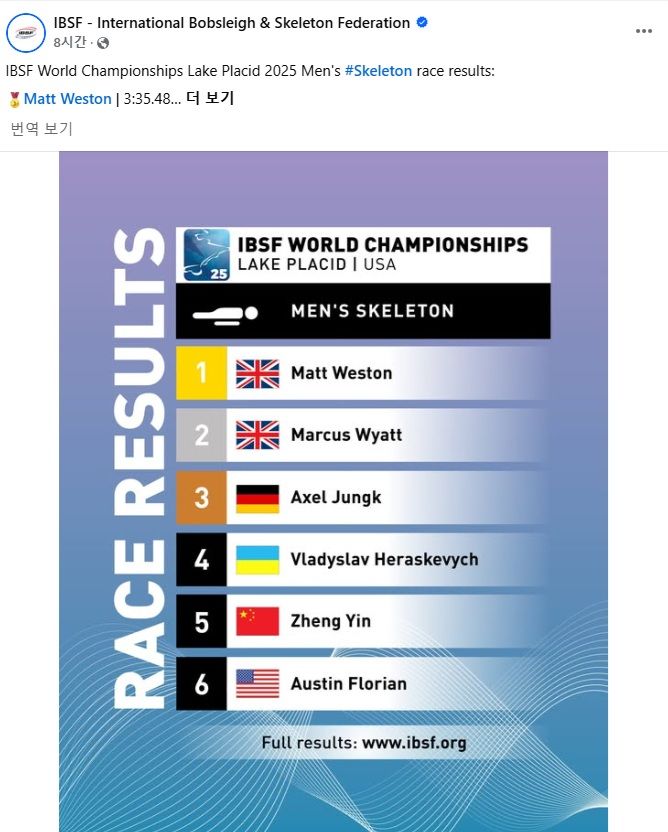
Task: Open the #Skeleton hashtag
Action: tap(378, 70)
